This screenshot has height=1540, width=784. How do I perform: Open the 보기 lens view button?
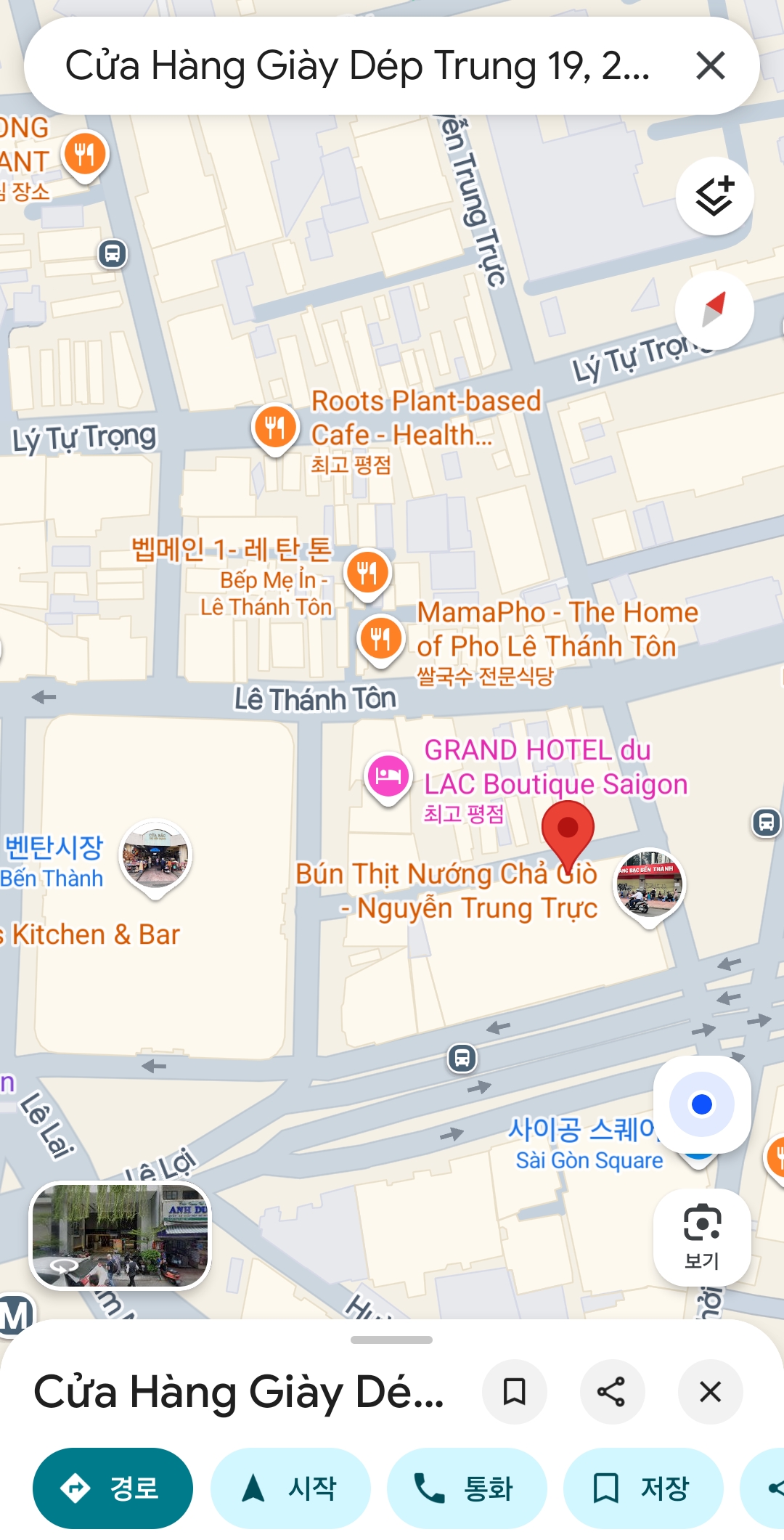coord(701,1237)
